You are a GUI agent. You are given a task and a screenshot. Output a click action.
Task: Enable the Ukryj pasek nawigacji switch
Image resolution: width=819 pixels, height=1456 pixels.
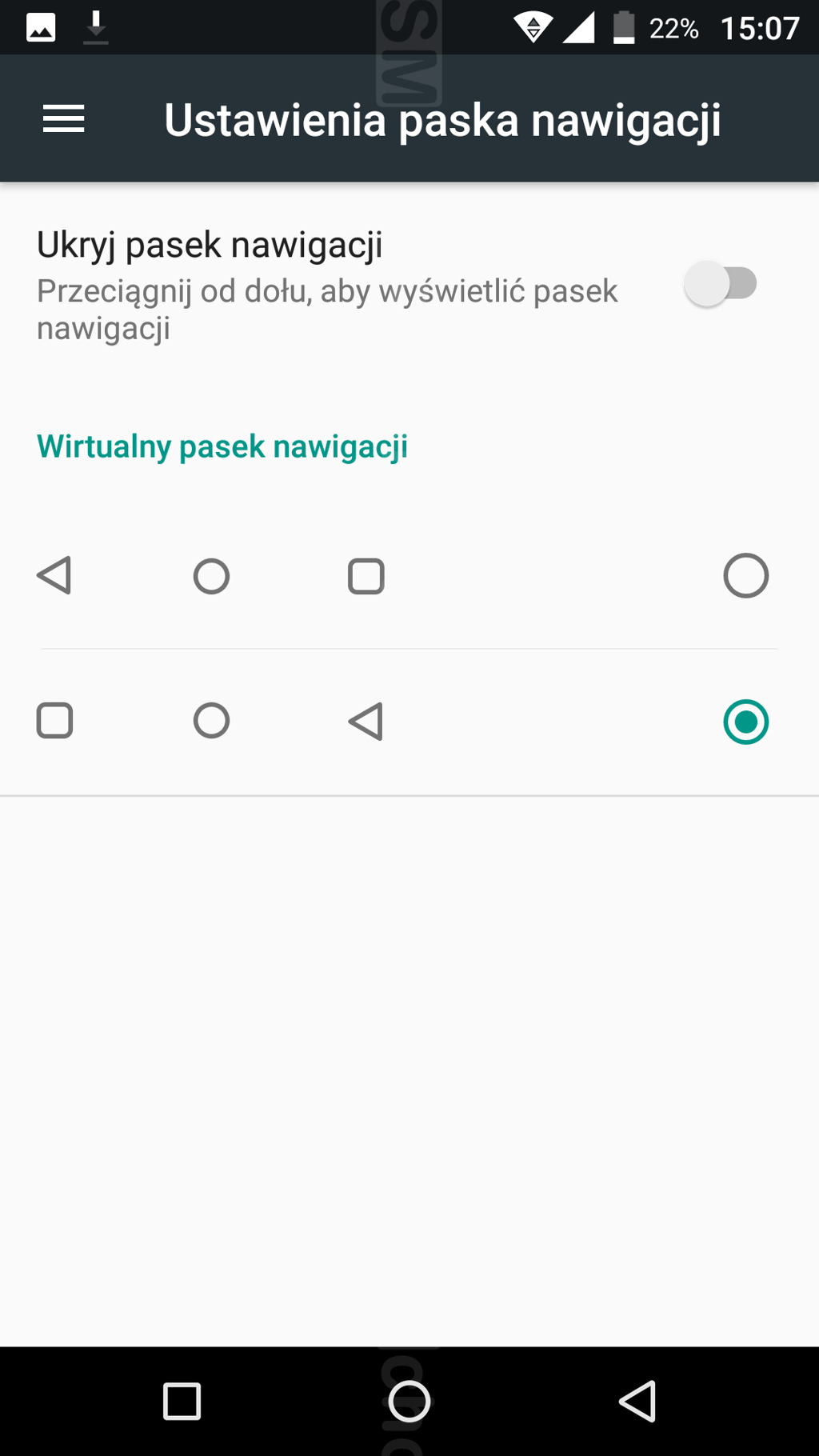(720, 284)
